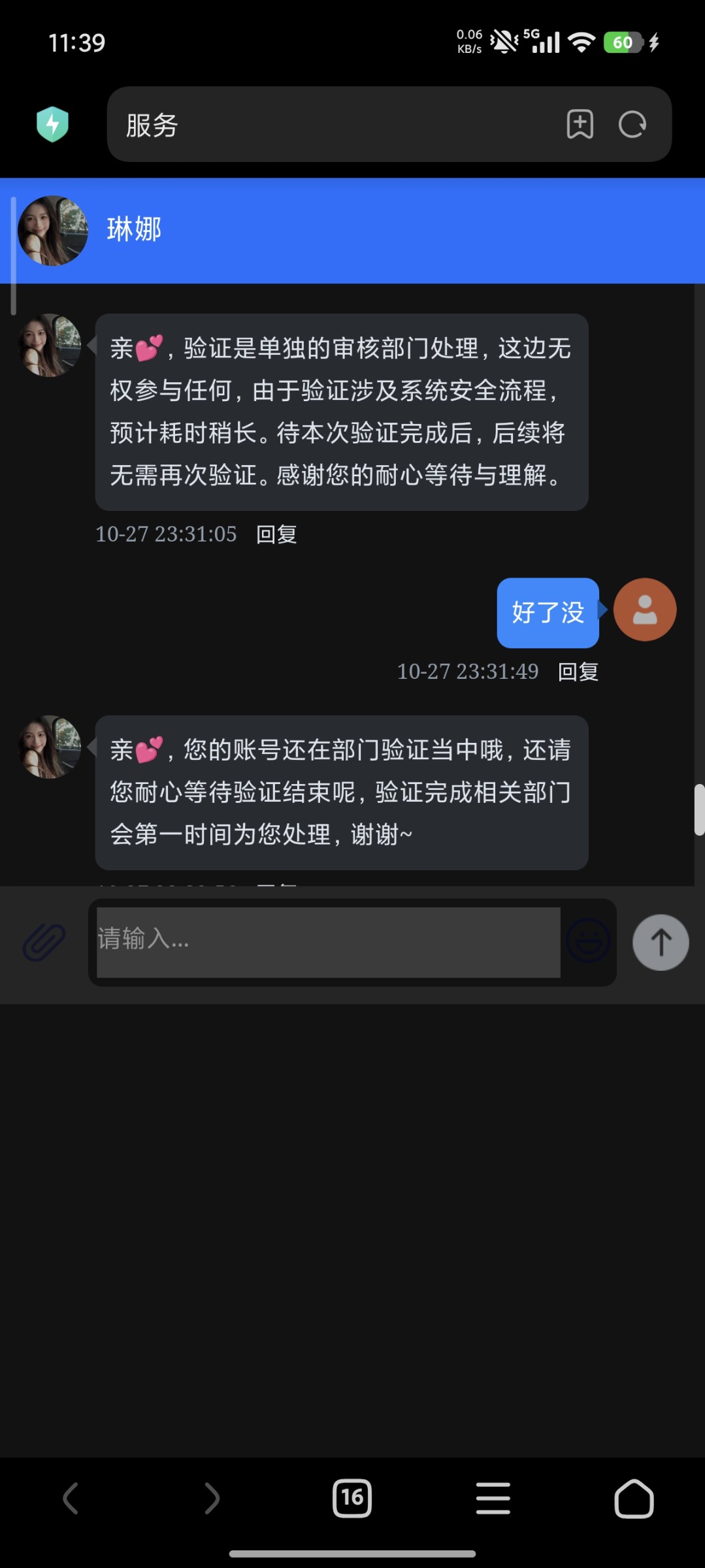Tap the 请输入 message input box
The image size is (705, 1568).
(327, 943)
